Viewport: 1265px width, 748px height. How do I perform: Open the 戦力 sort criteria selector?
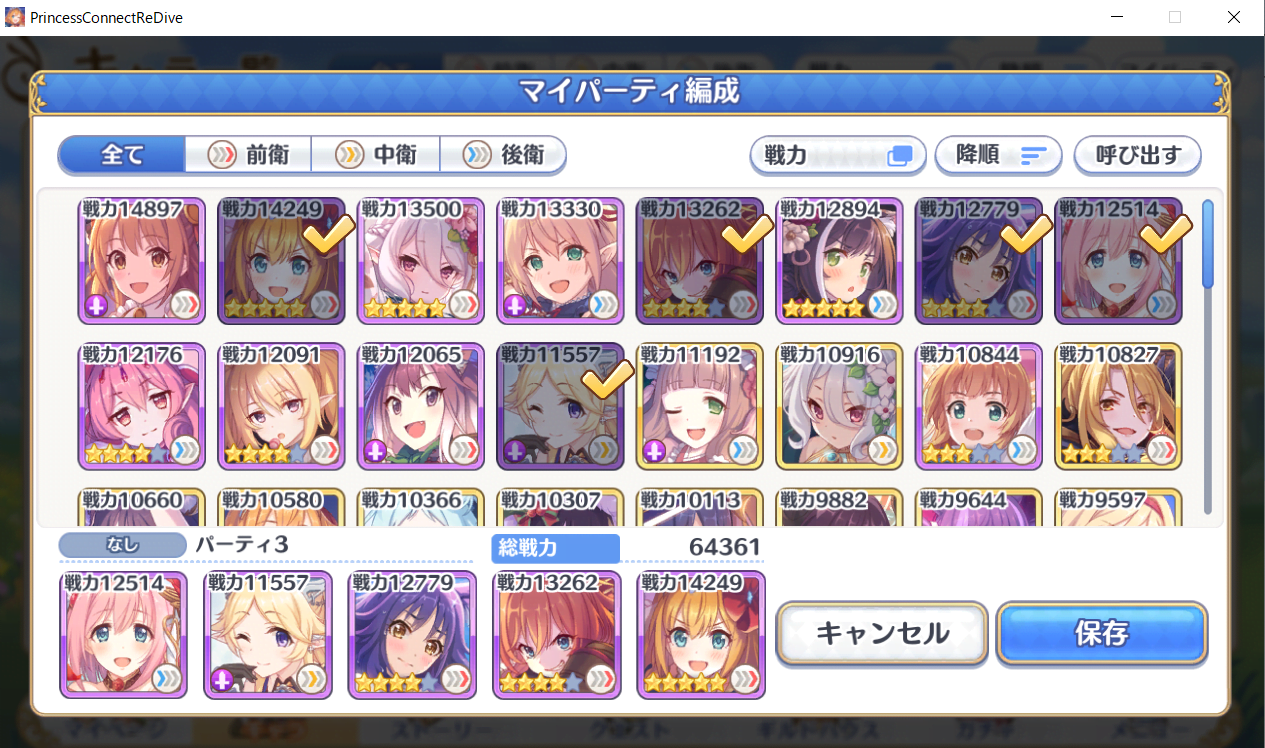coord(838,155)
